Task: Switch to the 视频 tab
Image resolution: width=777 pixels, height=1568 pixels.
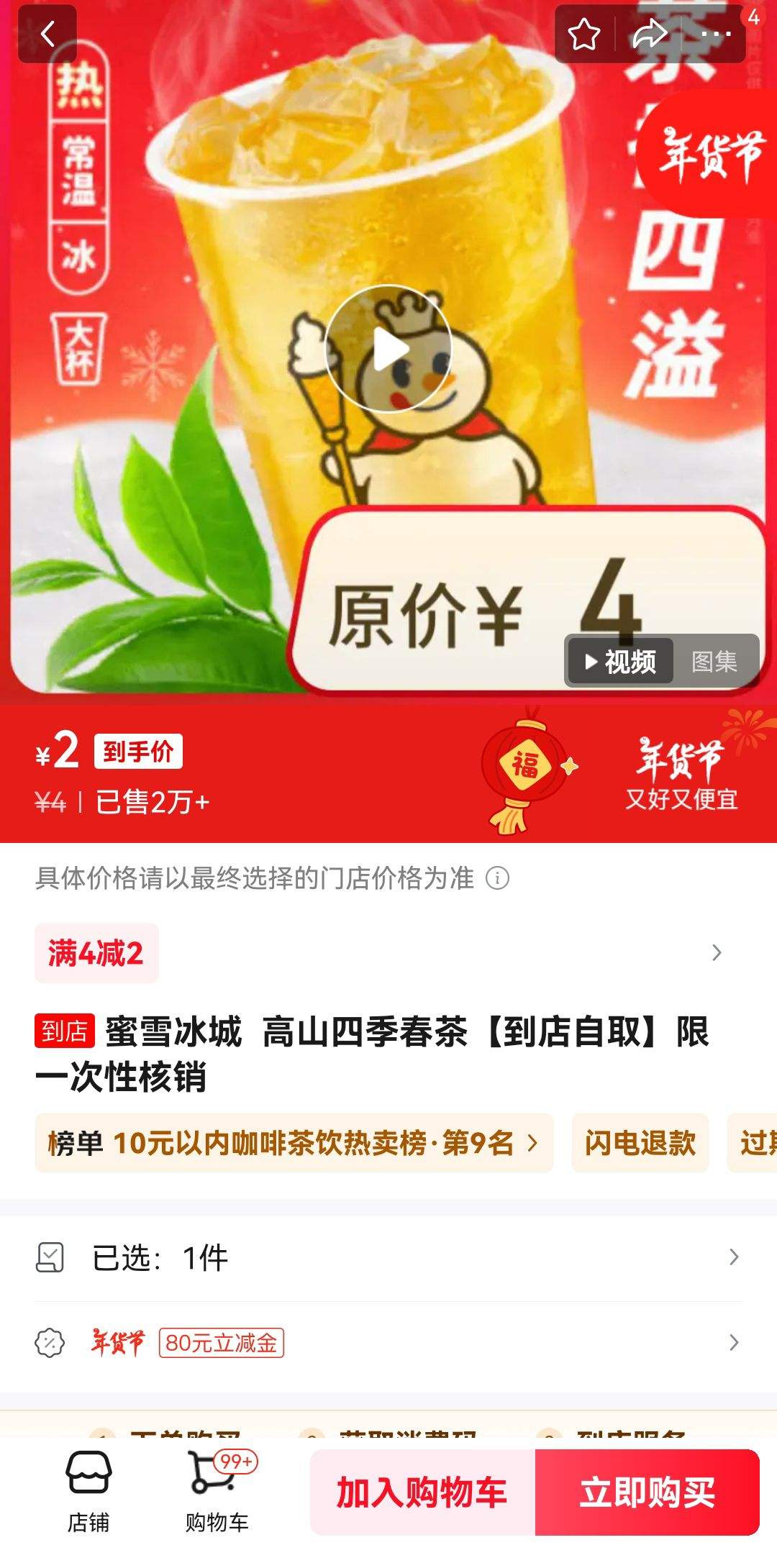Action: tap(621, 661)
